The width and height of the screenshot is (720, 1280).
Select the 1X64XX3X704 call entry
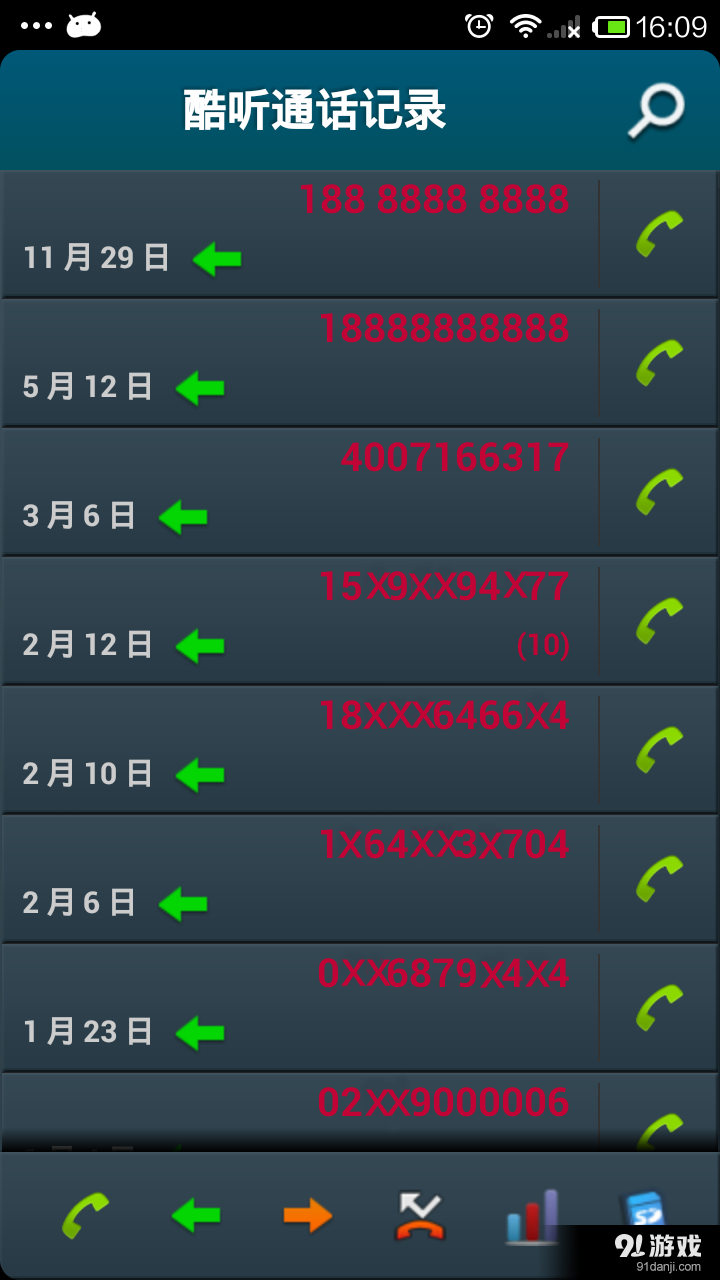(x=300, y=876)
